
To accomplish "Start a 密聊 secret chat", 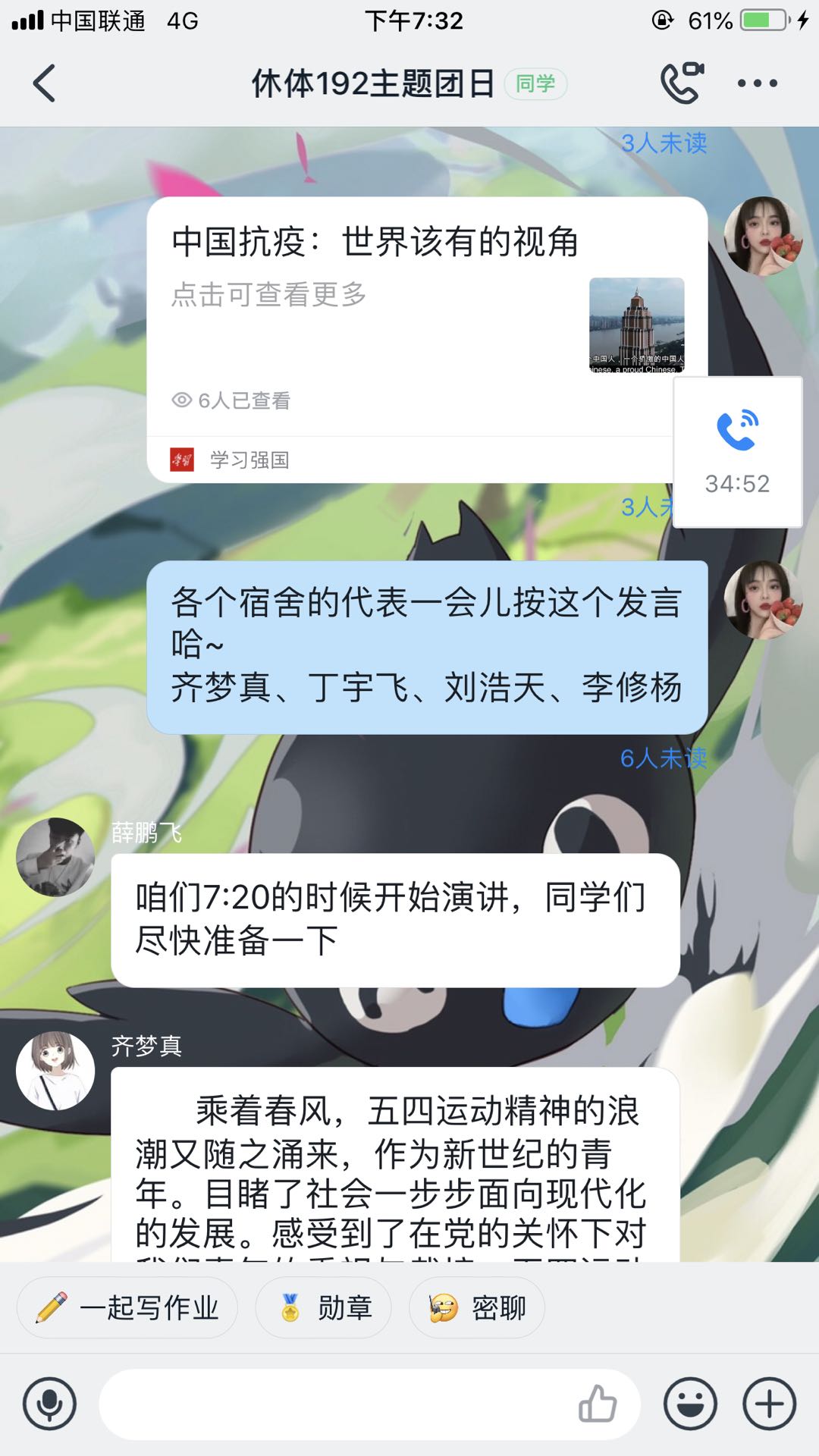I will [x=477, y=1308].
